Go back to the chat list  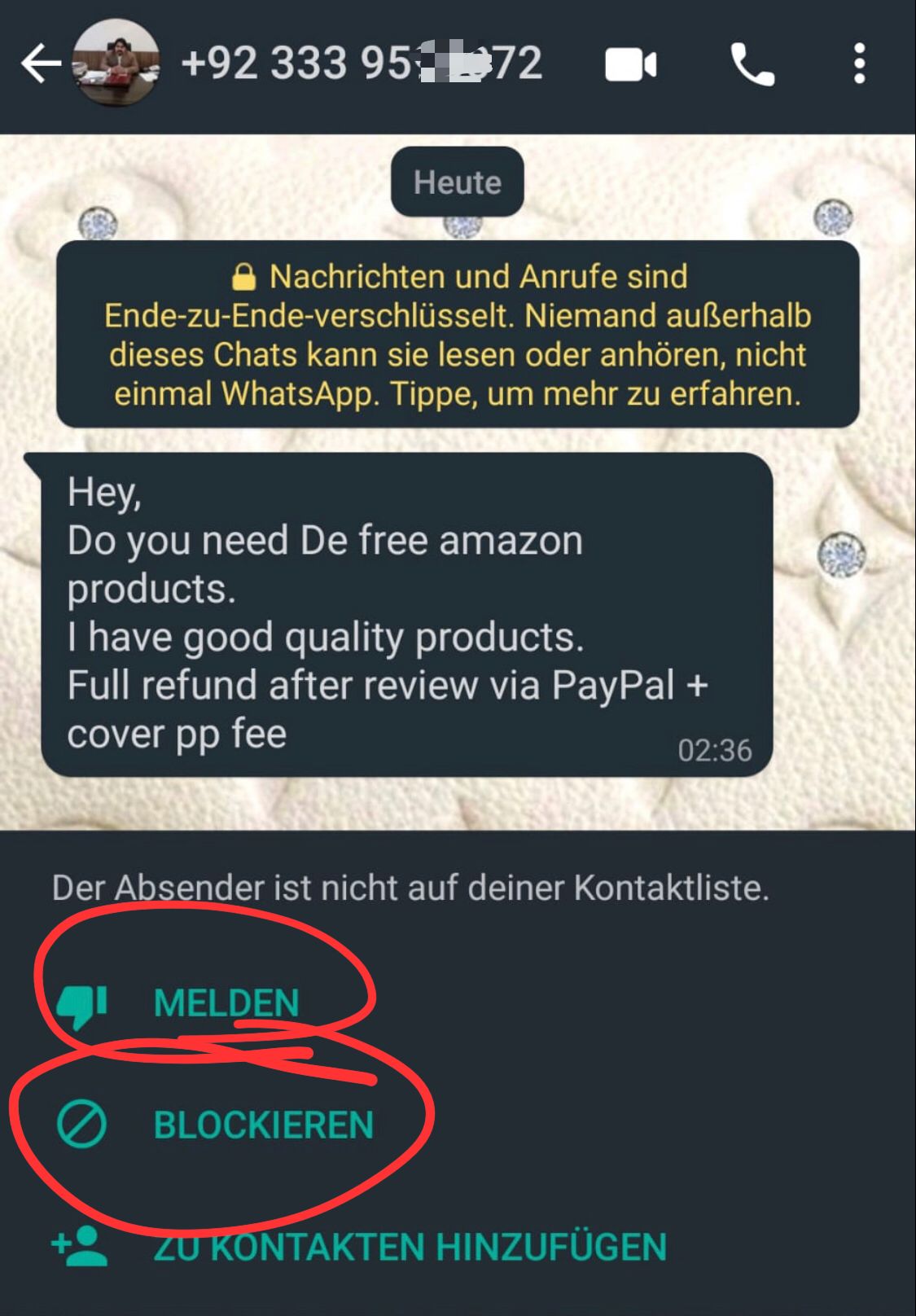41,64
